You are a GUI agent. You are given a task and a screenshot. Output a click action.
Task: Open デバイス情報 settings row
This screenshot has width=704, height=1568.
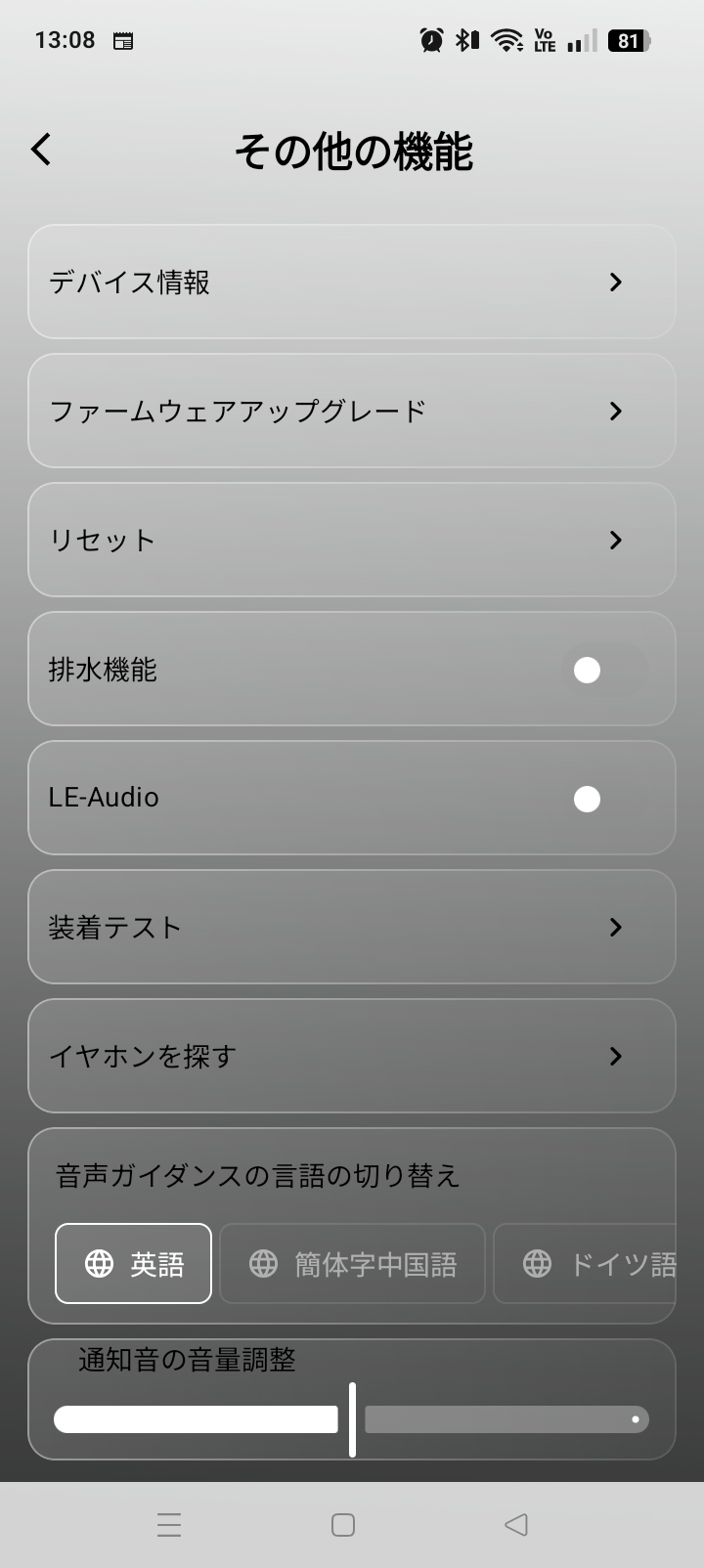[x=351, y=282]
